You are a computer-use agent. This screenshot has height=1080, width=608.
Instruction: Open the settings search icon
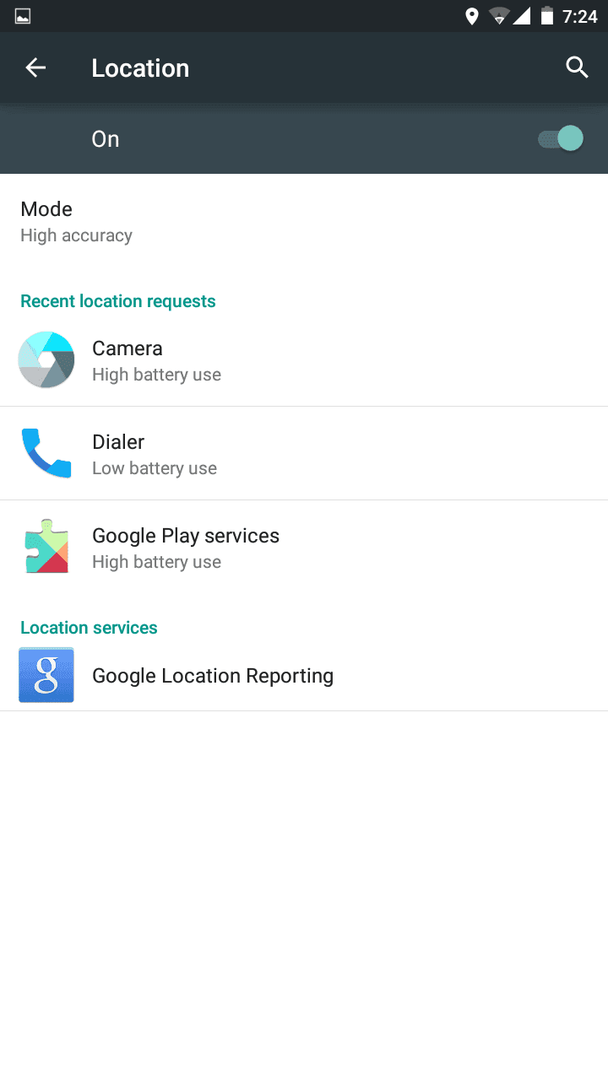[x=576, y=68]
